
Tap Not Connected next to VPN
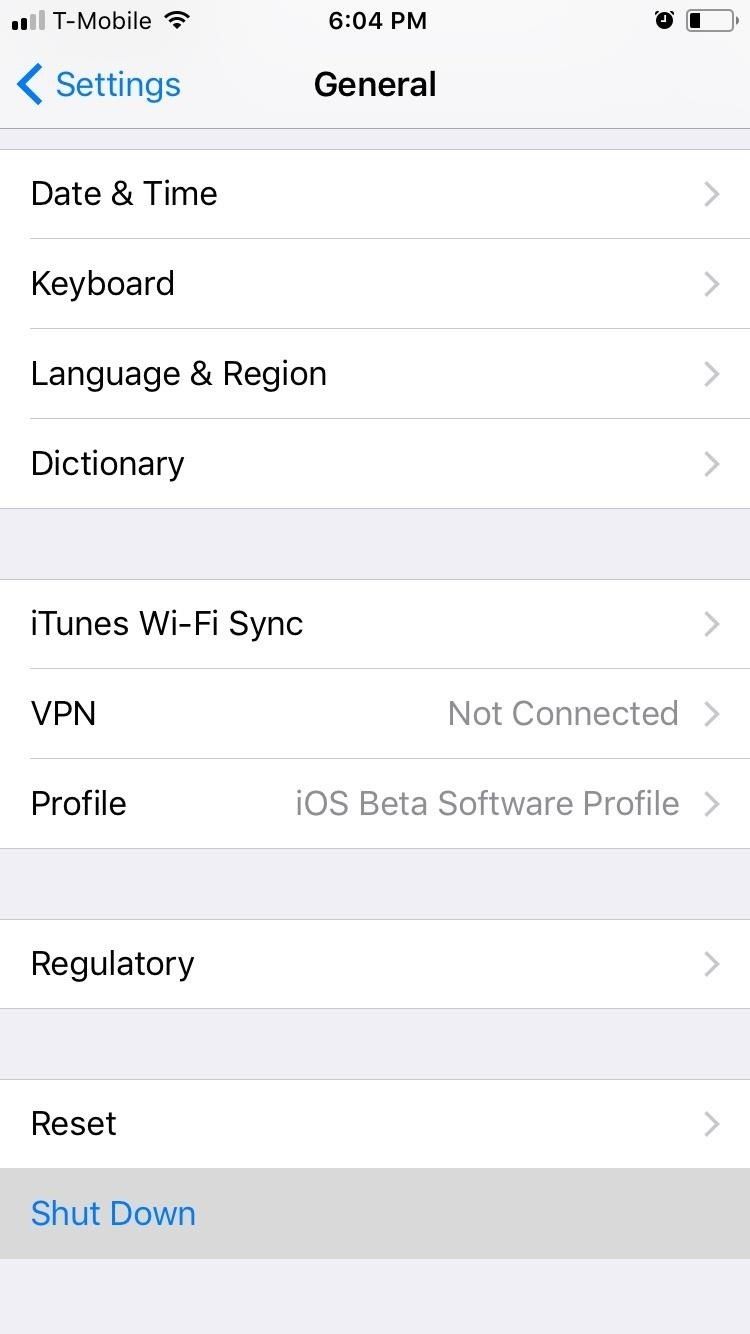[563, 713]
